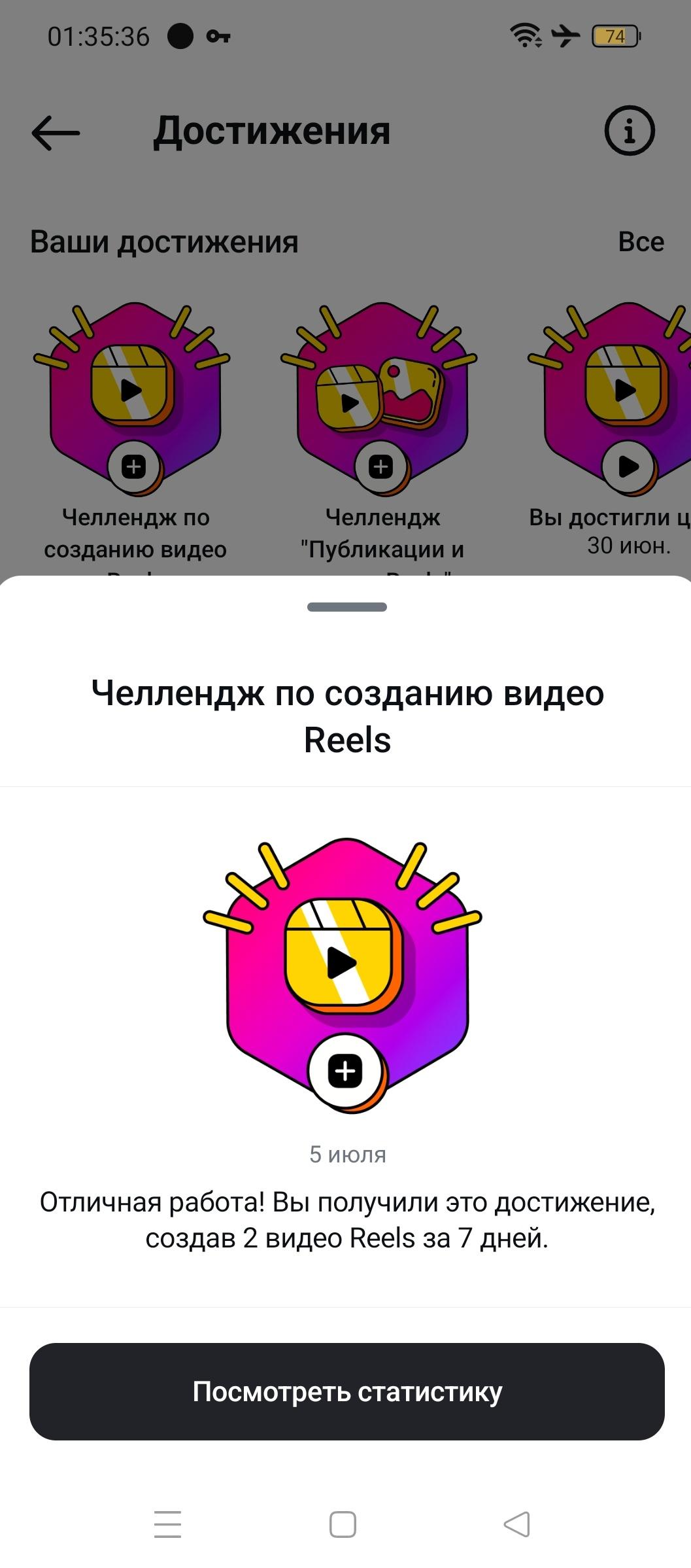
Task: Tap the system home button
Action: (343, 1524)
